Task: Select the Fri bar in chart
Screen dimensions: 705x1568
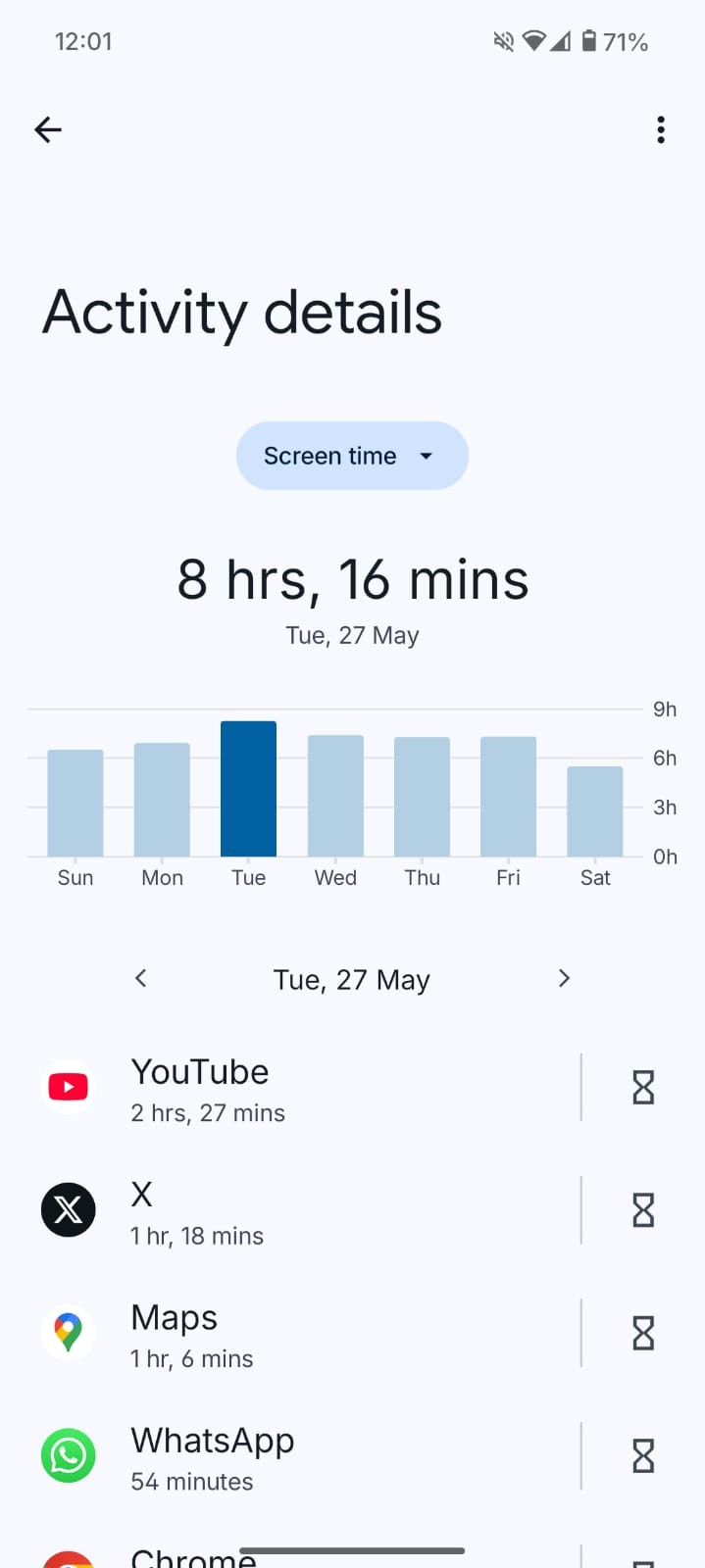Action: click(x=508, y=797)
